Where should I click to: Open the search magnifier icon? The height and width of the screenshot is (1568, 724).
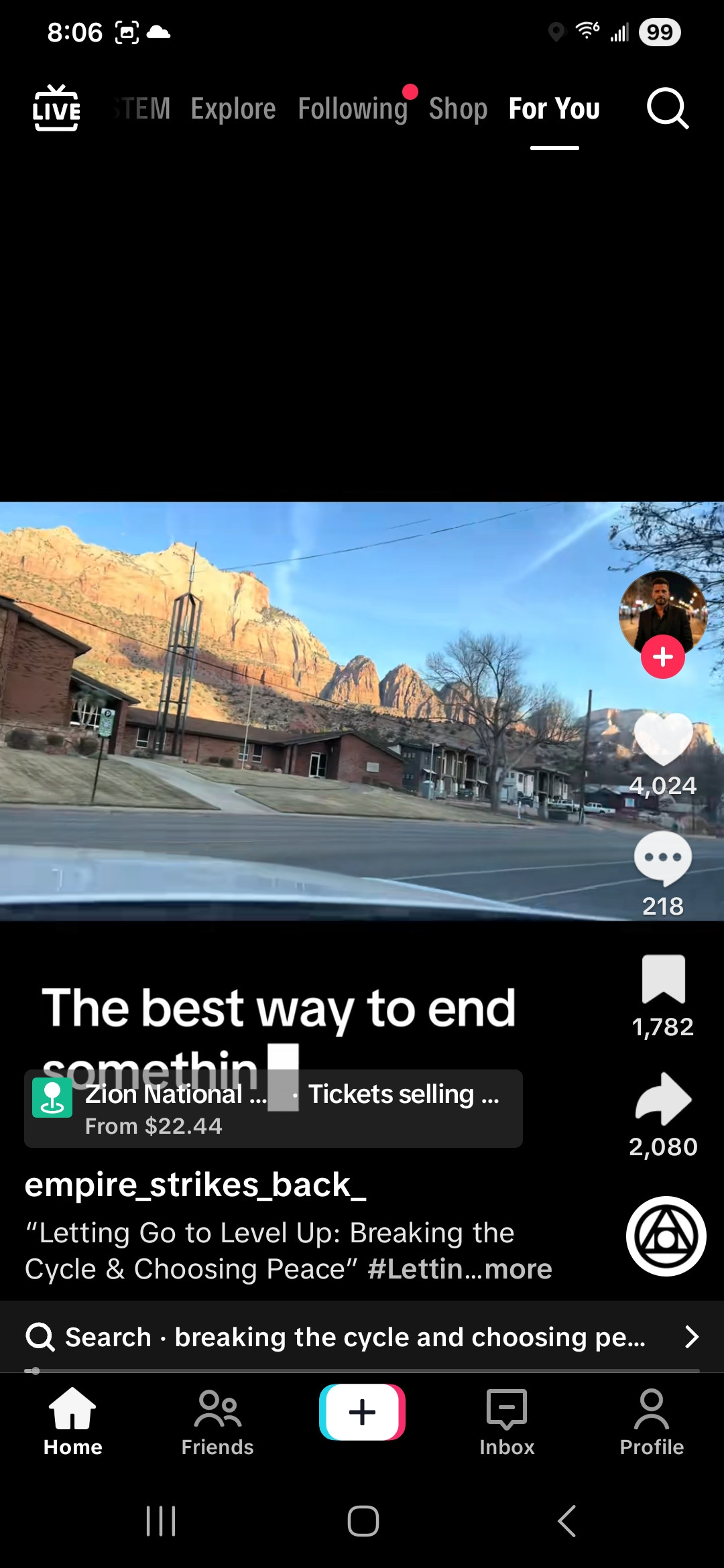click(x=667, y=108)
